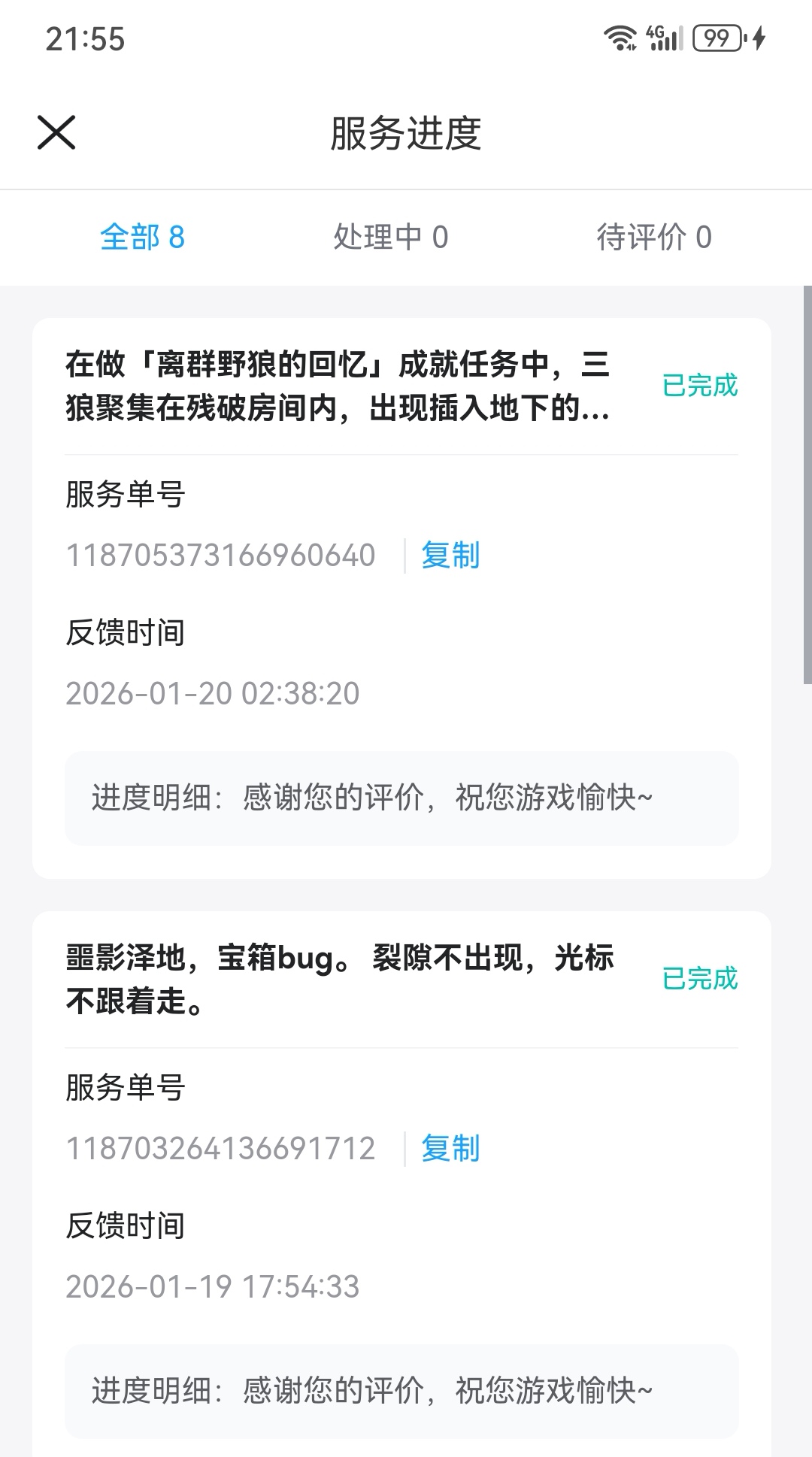Screen dimensions: 812x1457
Task: Copy service number 118703264136691712
Action: (450, 1149)
